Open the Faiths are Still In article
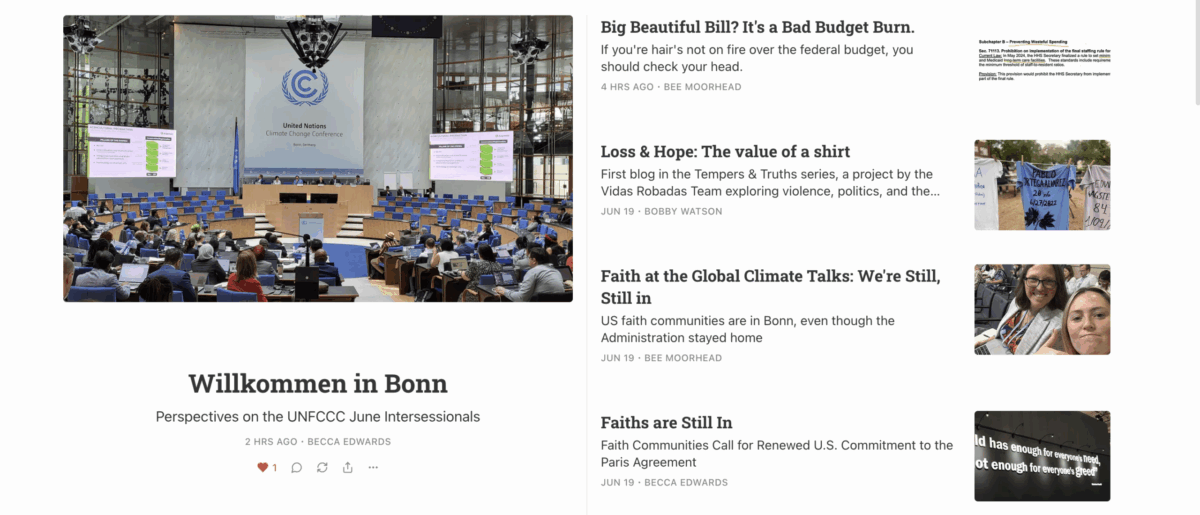1200x515 pixels. tap(666, 422)
